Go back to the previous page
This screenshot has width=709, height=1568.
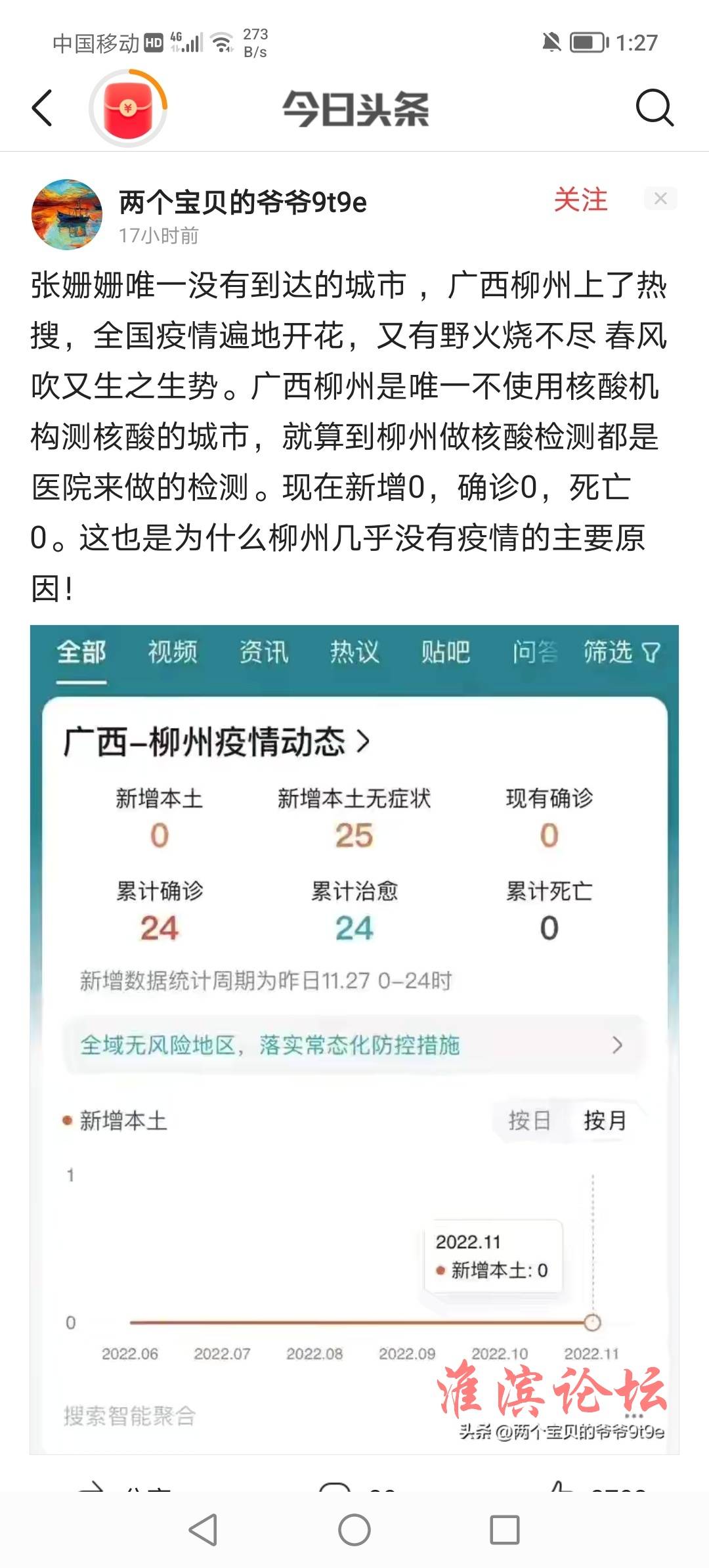click(43, 108)
